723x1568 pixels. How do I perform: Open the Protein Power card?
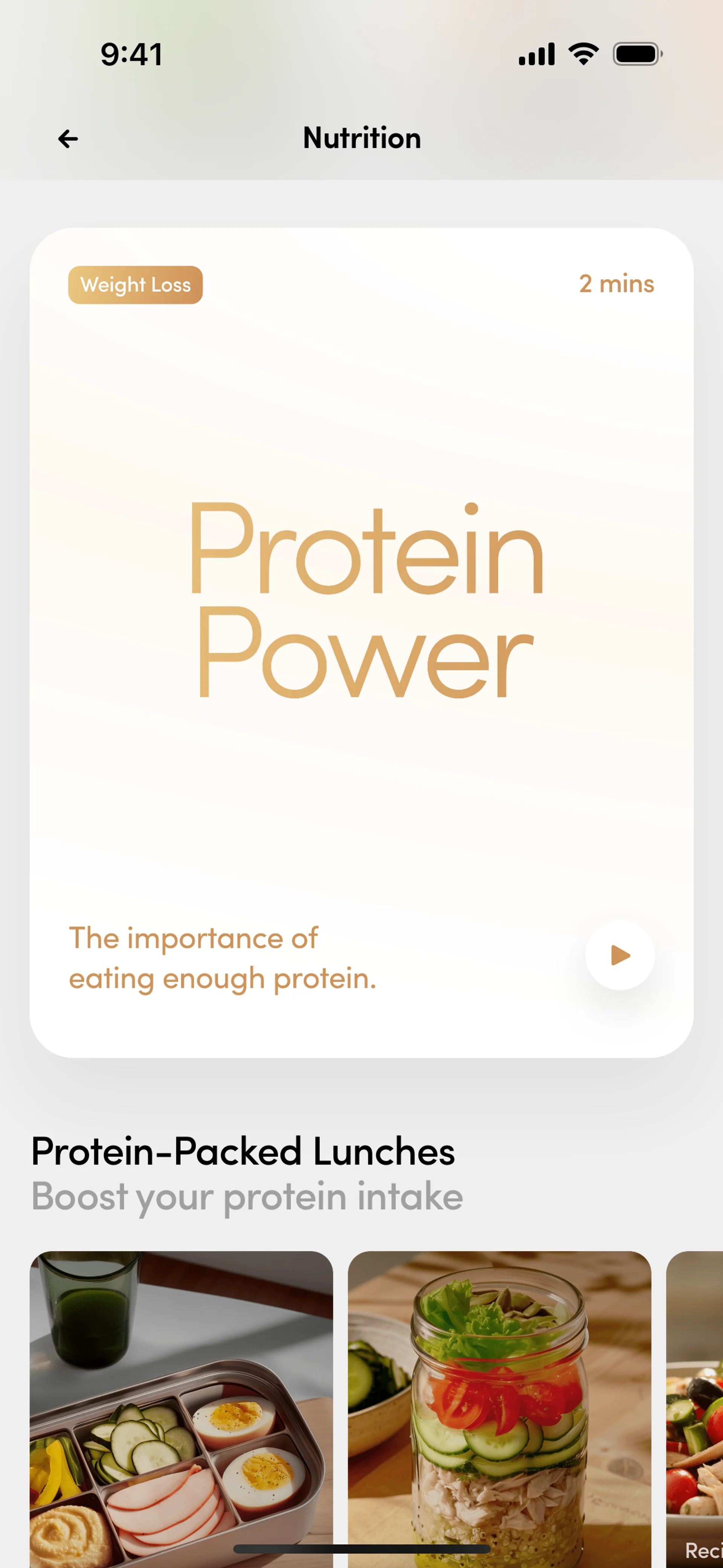361,609
